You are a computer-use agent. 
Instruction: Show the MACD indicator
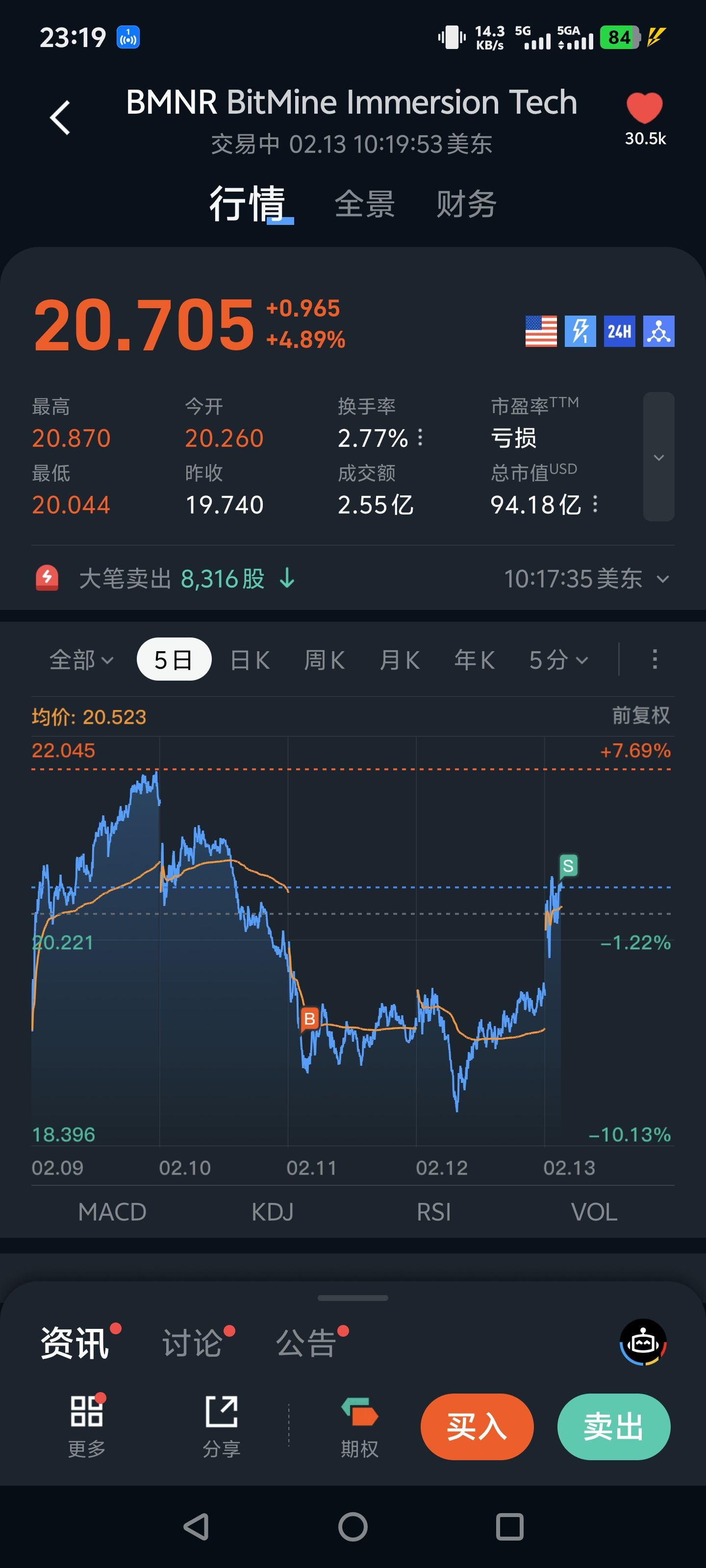tap(112, 1212)
